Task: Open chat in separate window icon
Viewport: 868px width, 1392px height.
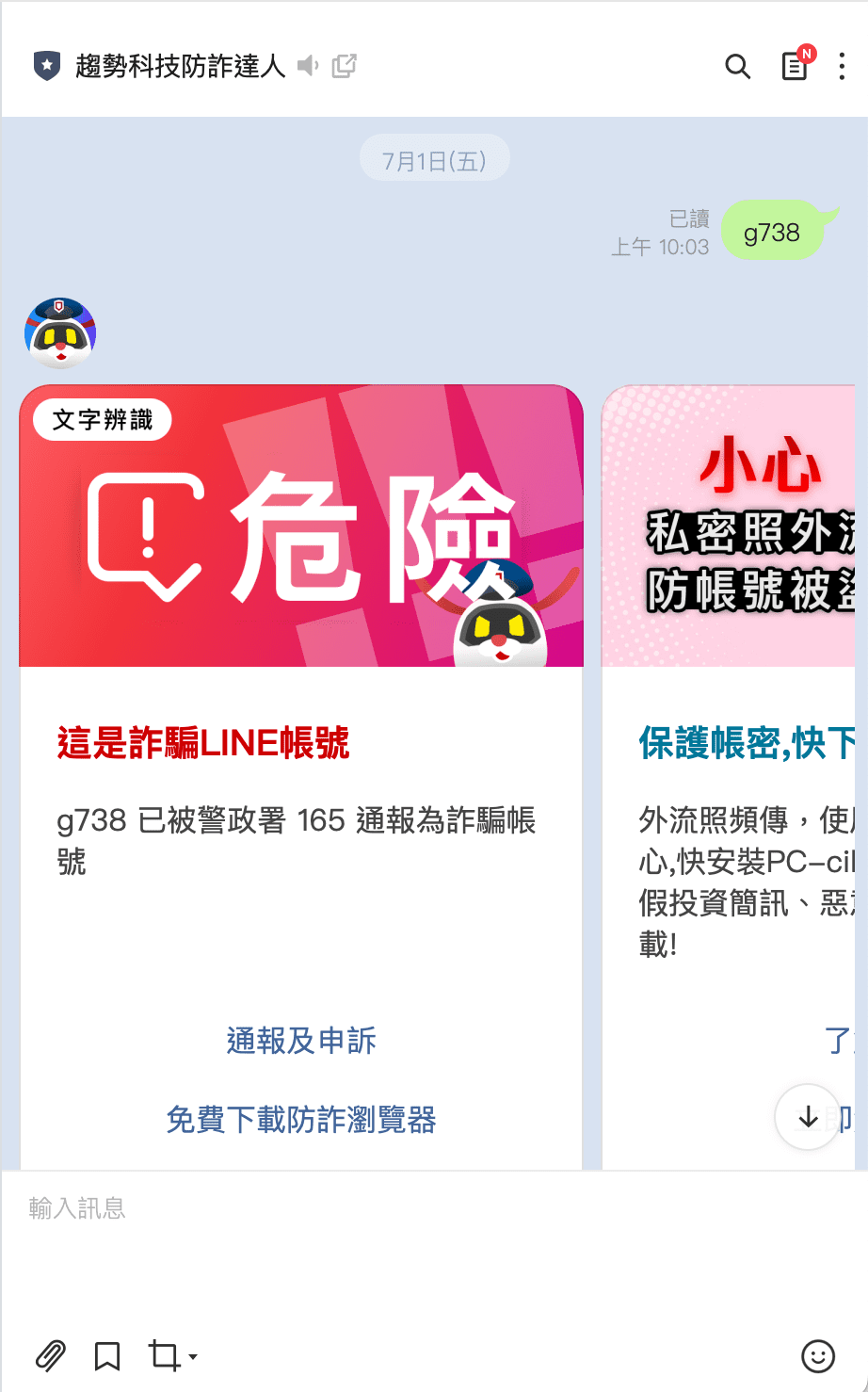Action: click(x=345, y=66)
